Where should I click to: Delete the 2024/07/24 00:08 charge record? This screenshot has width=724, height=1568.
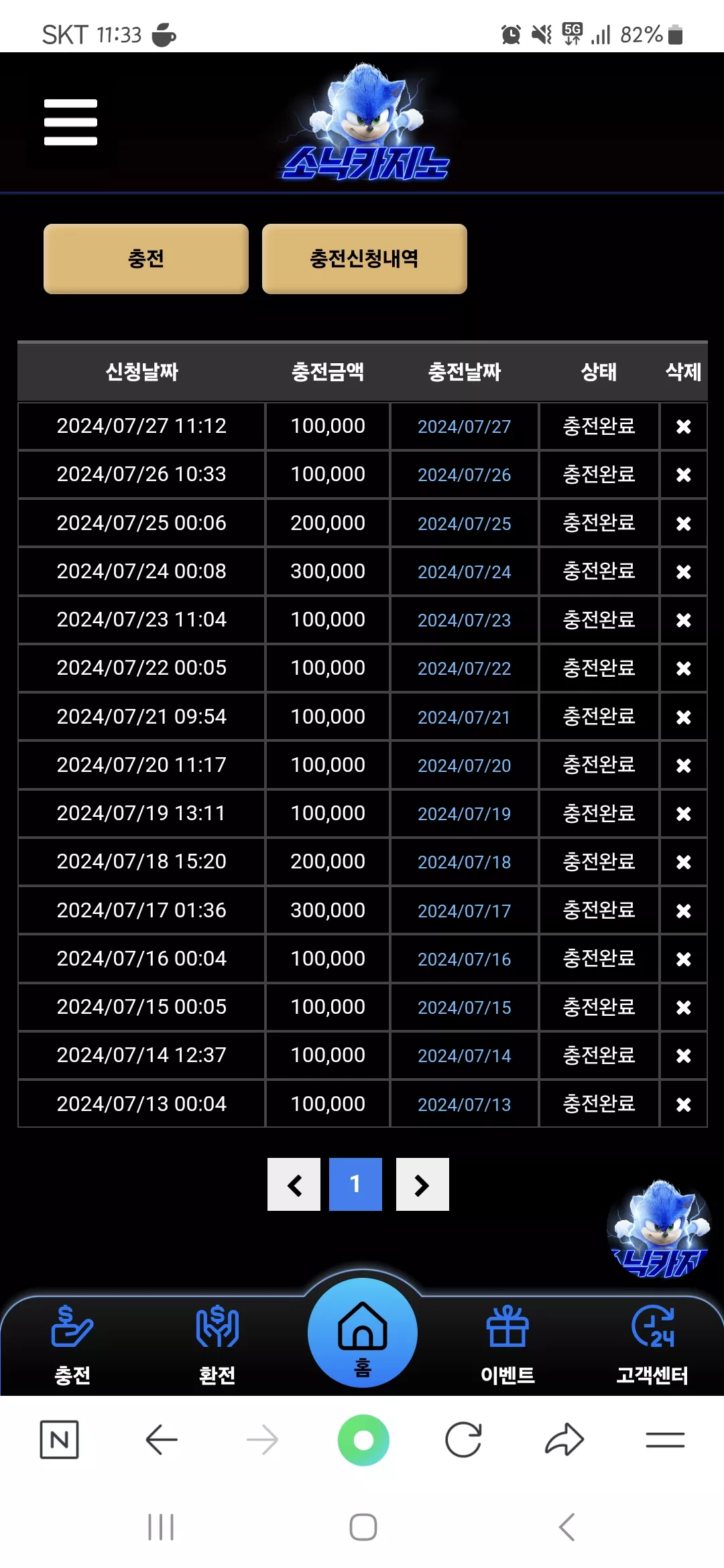[683, 572]
